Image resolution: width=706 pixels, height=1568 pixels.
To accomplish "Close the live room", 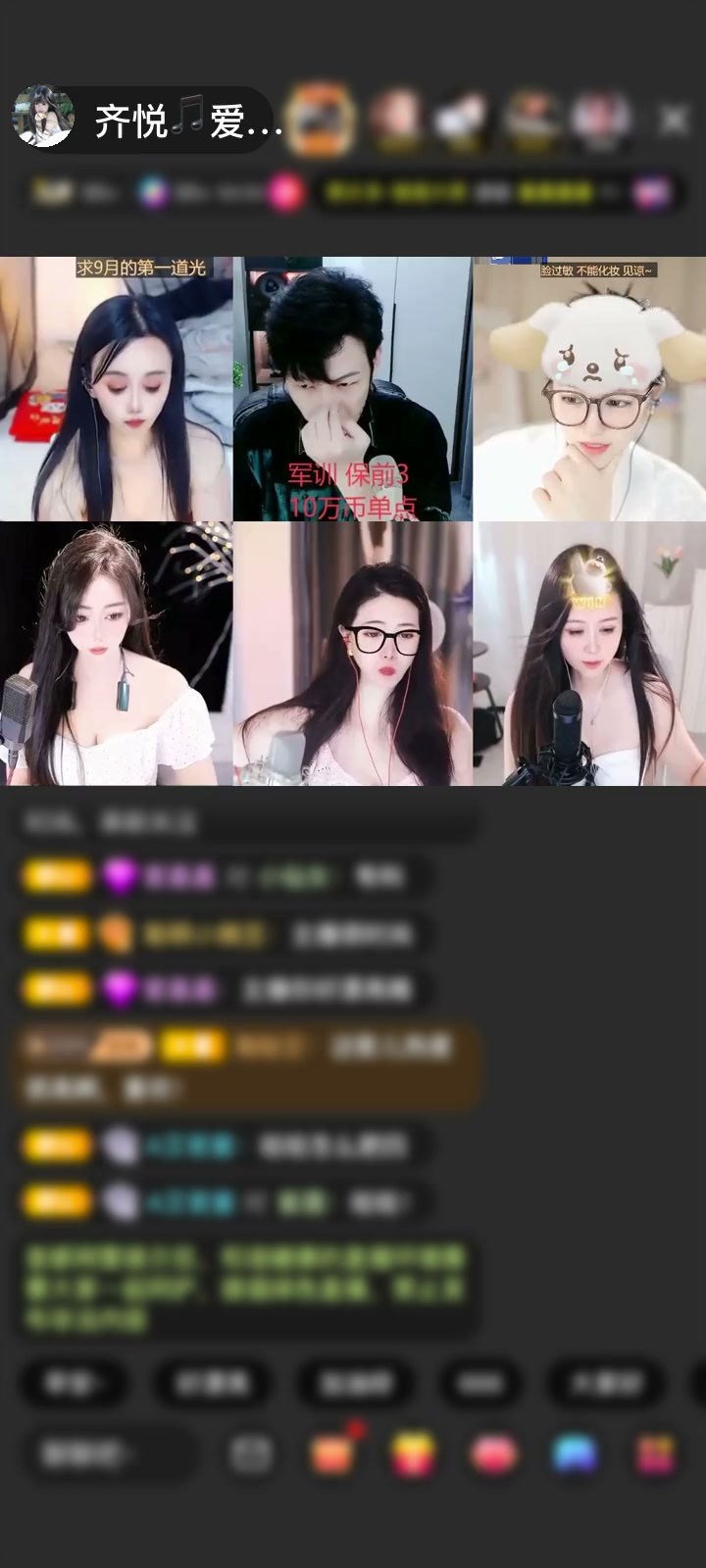I will 674,121.
